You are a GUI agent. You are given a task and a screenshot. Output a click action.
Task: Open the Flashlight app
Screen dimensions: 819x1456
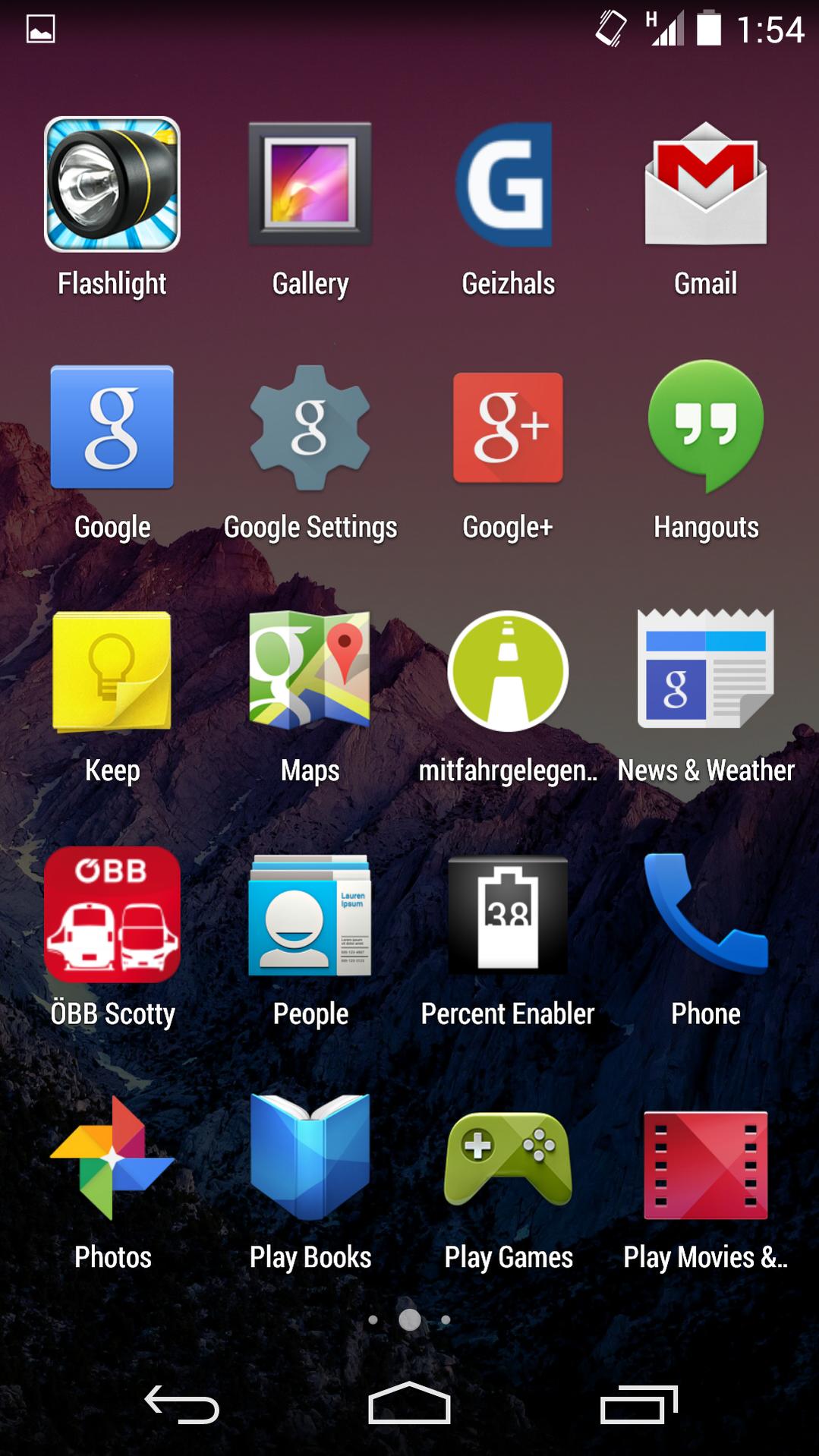coord(112,184)
